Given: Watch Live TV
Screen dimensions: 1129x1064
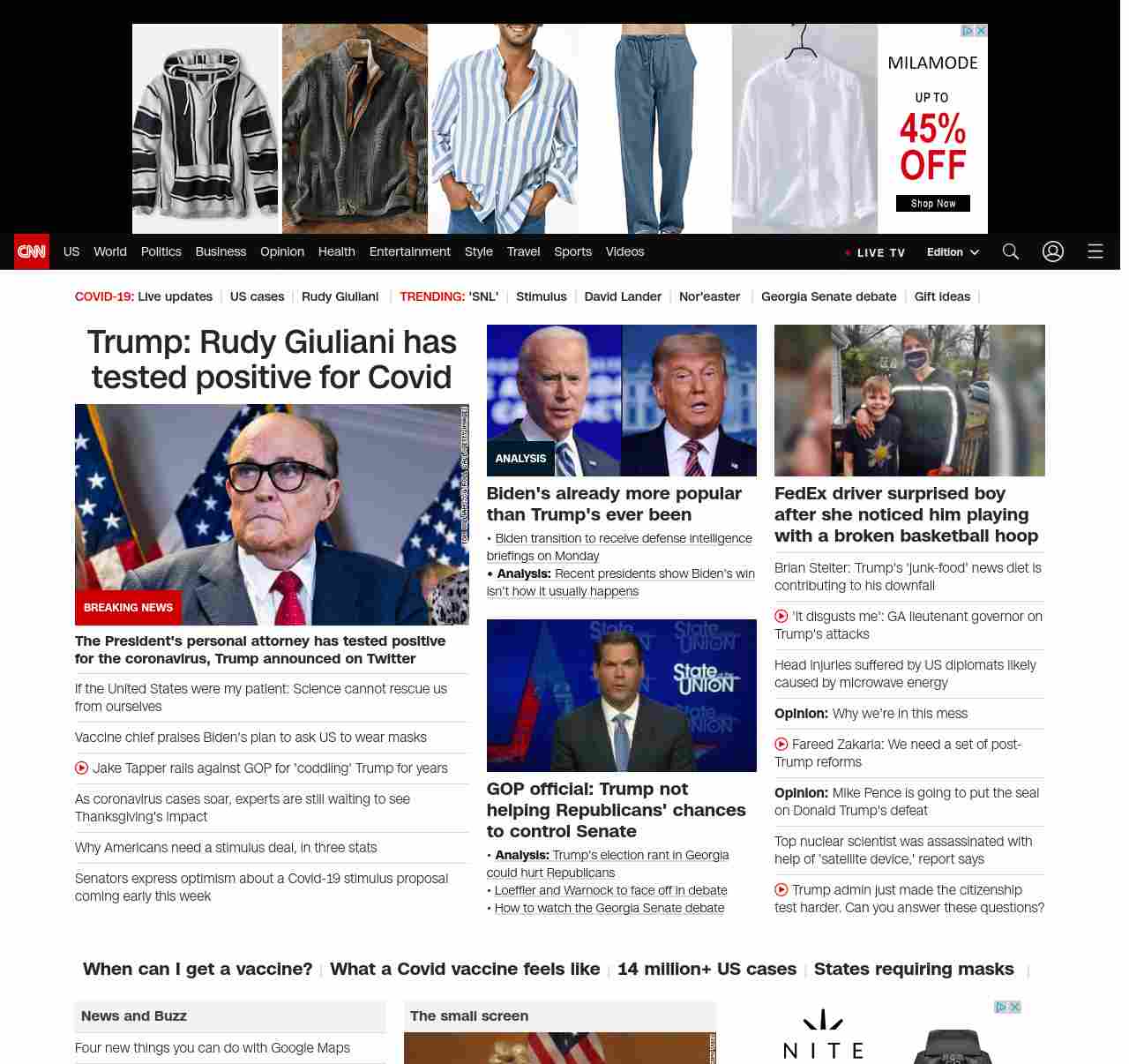Looking at the screenshot, I should pyautogui.click(x=875, y=252).
